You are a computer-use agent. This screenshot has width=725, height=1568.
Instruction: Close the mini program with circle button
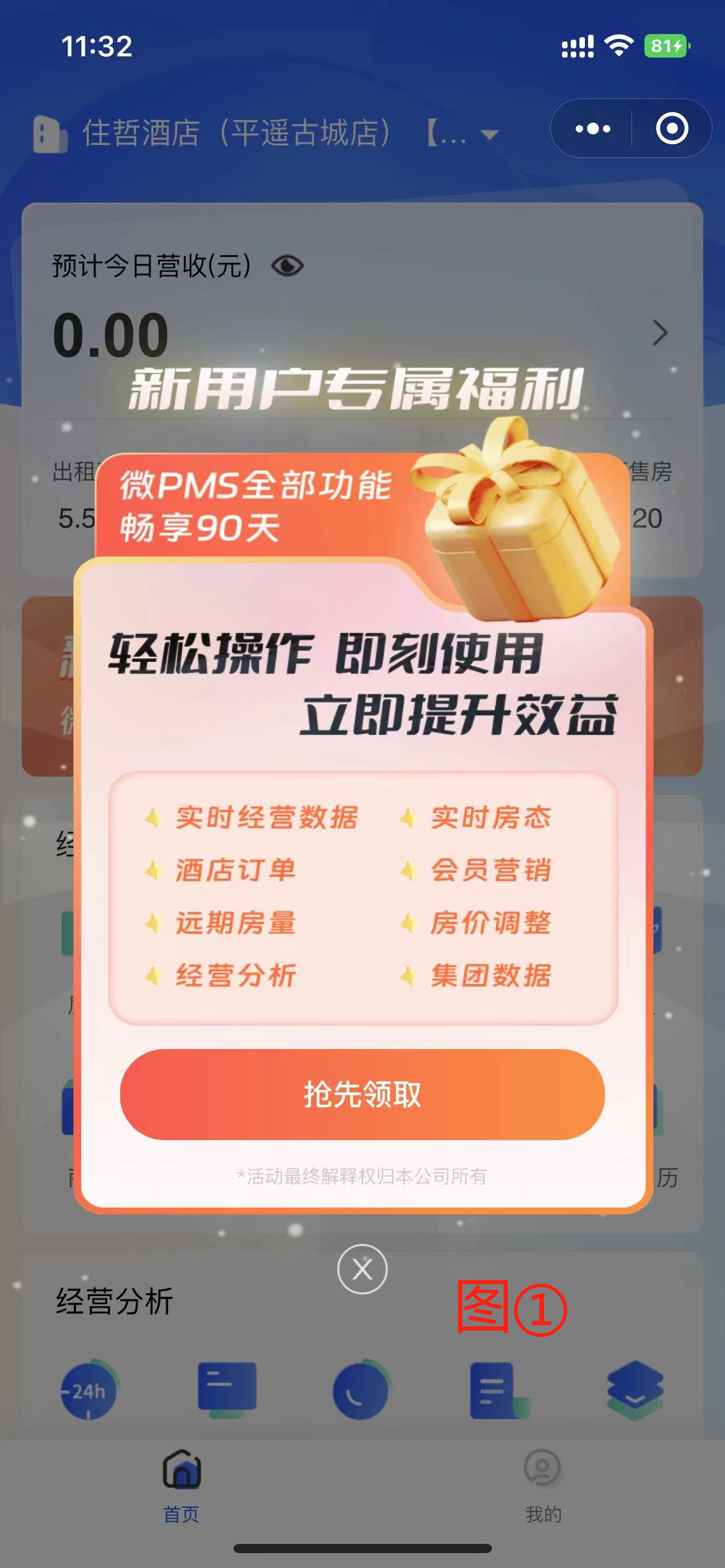click(x=672, y=129)
